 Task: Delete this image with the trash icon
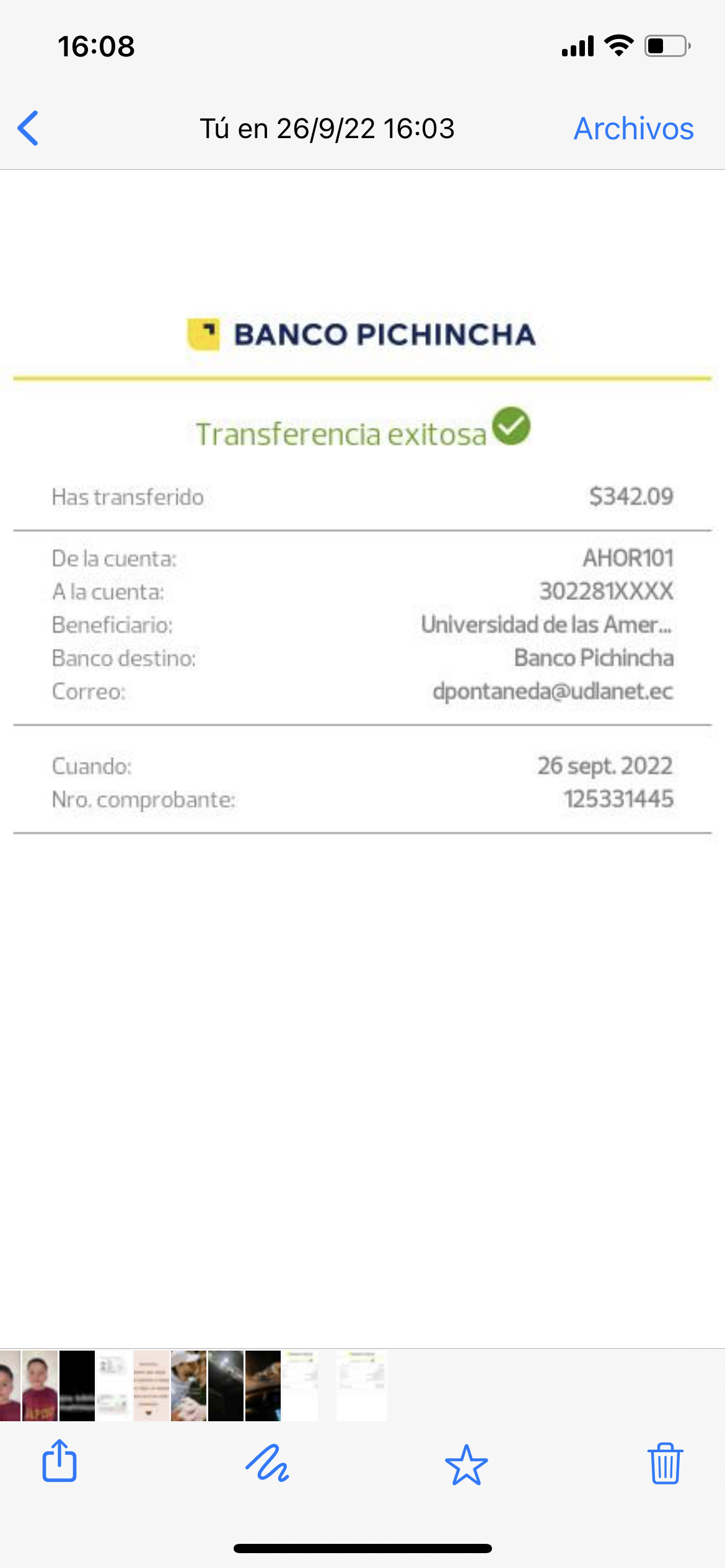pos(665,1463)
